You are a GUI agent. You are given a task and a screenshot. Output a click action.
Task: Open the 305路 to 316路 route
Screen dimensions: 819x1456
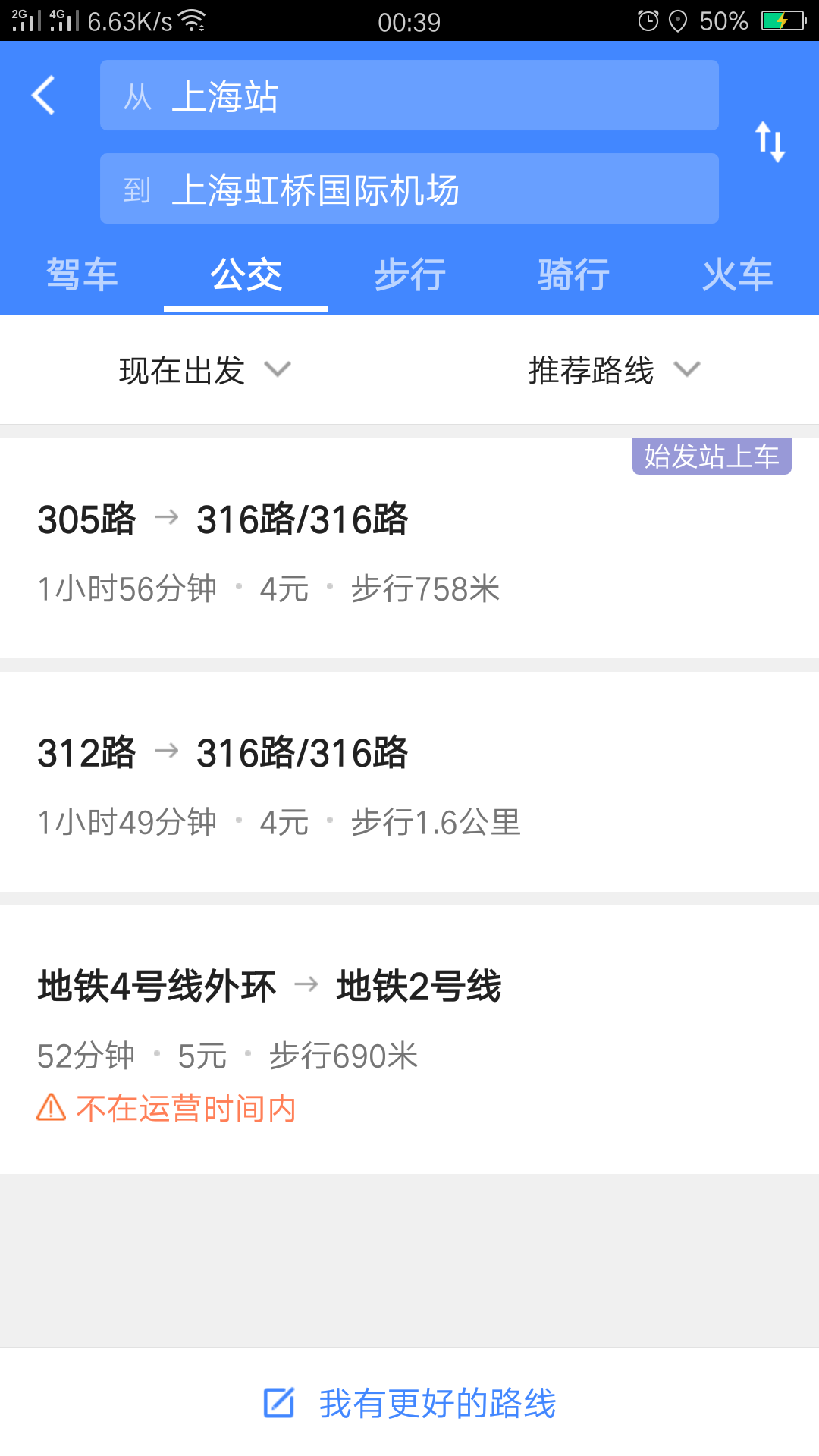pos(409,548)
